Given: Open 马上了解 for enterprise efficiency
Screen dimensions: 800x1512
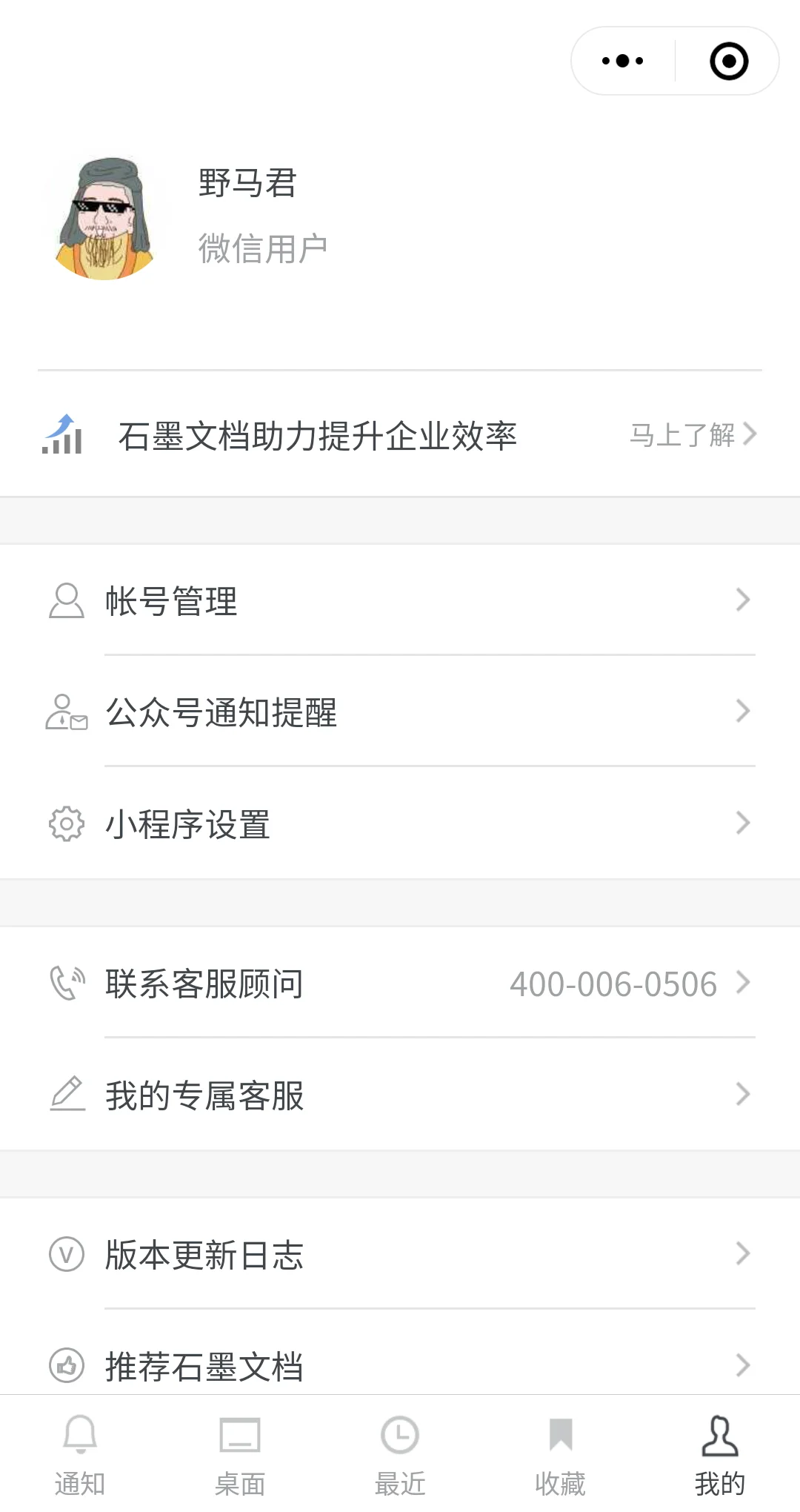Looking at the screenshot, I should [692, 435].
